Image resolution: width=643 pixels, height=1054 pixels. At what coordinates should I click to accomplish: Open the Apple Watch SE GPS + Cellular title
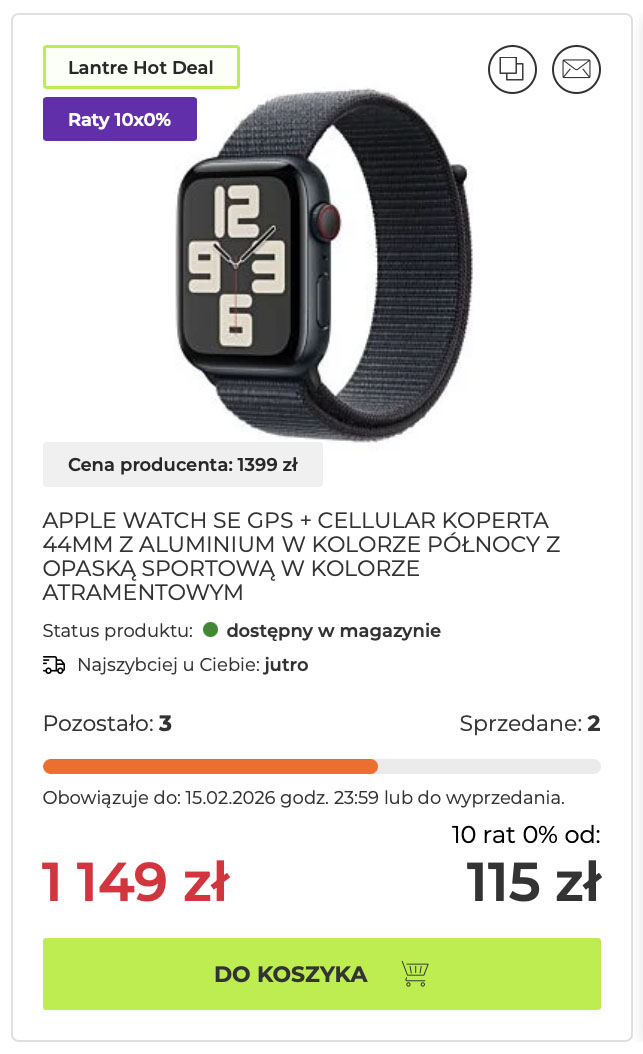point(301,557)
